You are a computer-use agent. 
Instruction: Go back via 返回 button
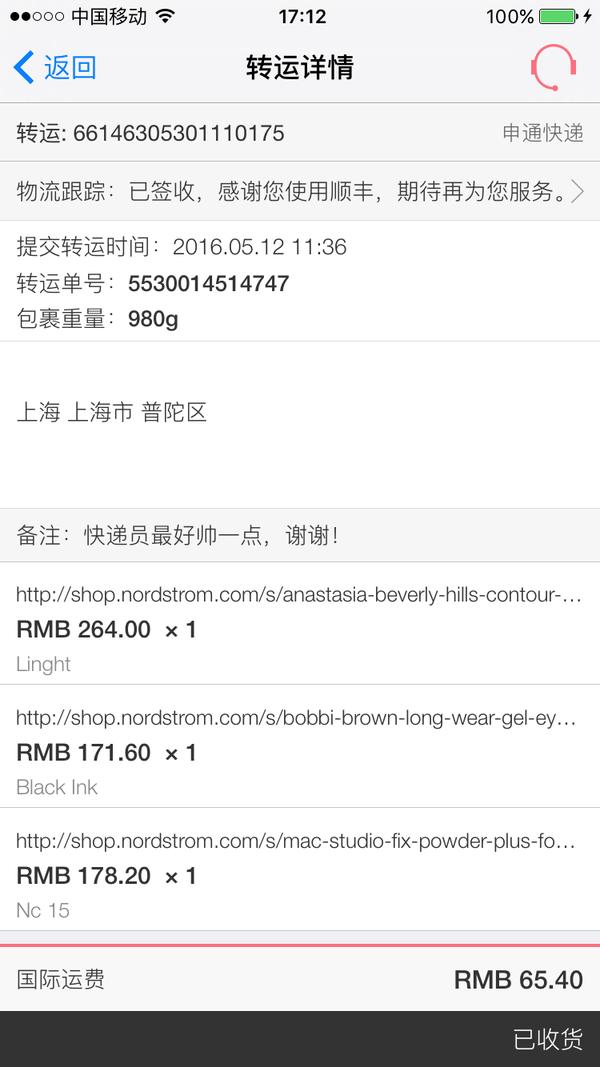click(55, 68)
